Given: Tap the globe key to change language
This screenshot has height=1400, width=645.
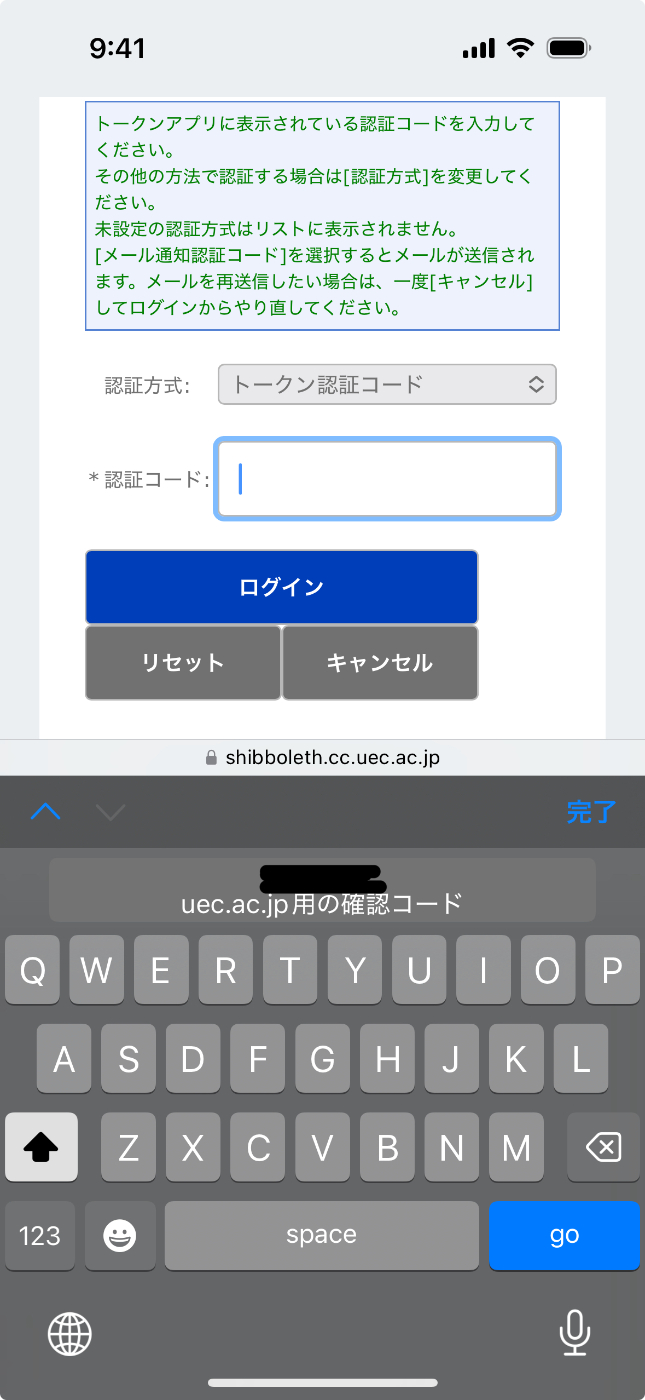Looking at the screenshot, I should 70,1333.
